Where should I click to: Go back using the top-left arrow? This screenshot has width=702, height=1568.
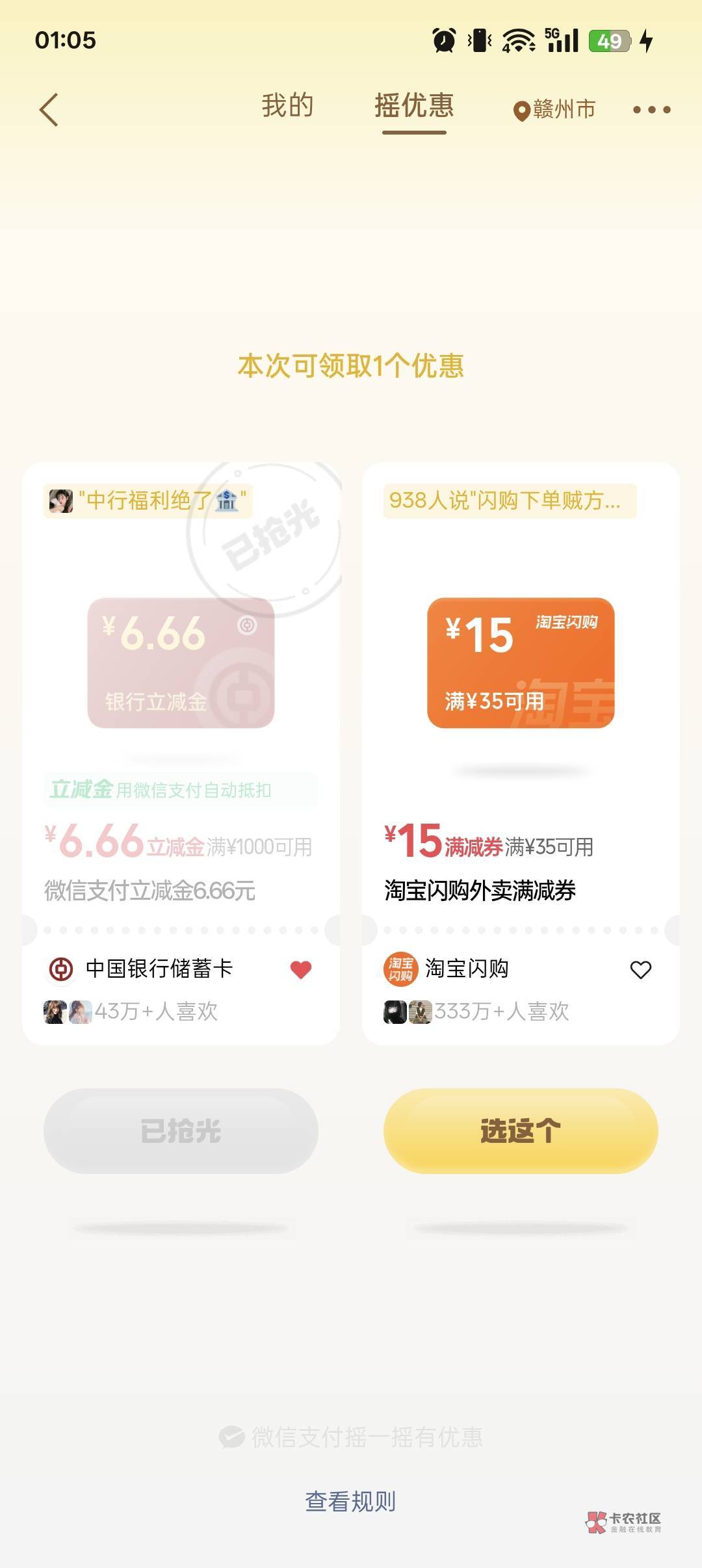(49, 109)
